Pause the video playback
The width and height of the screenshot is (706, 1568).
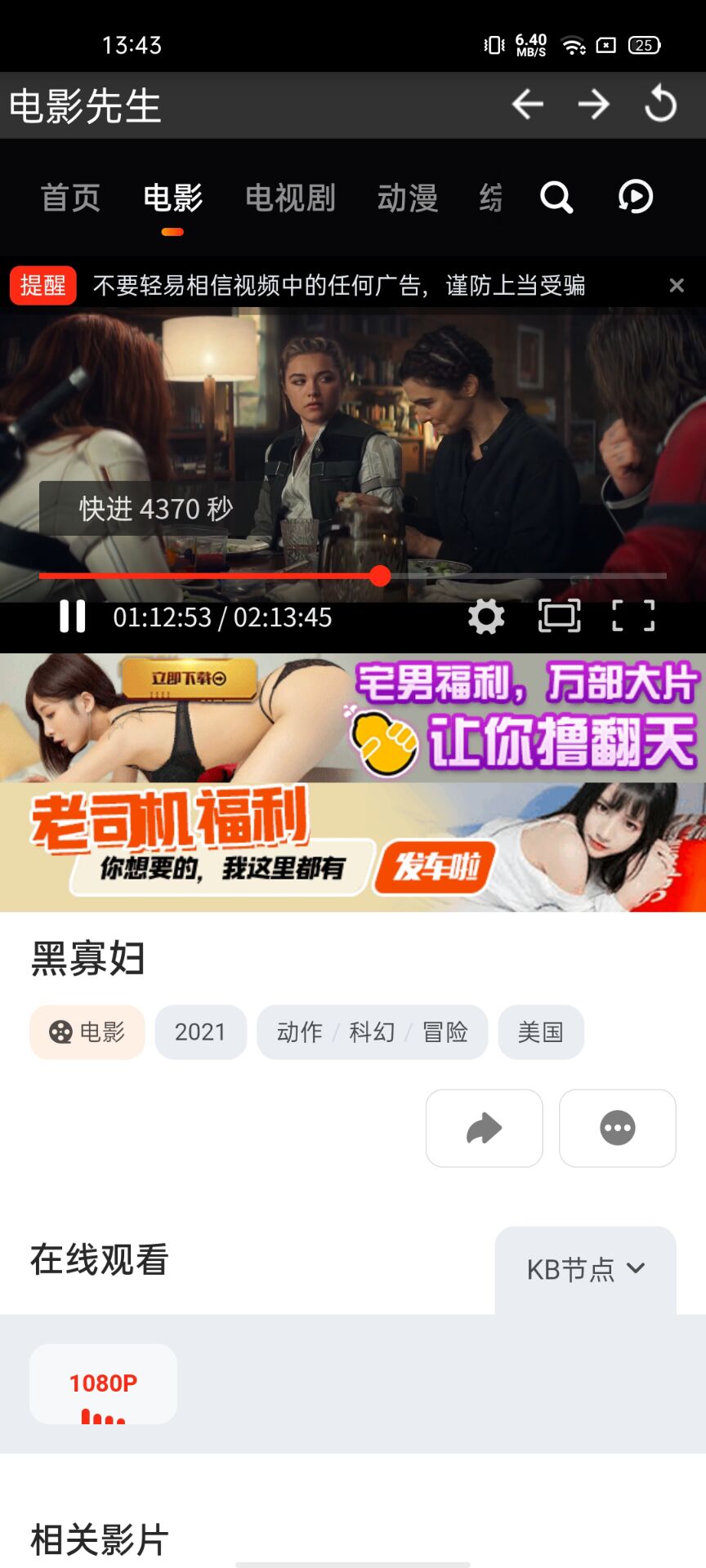click(73, 617)
